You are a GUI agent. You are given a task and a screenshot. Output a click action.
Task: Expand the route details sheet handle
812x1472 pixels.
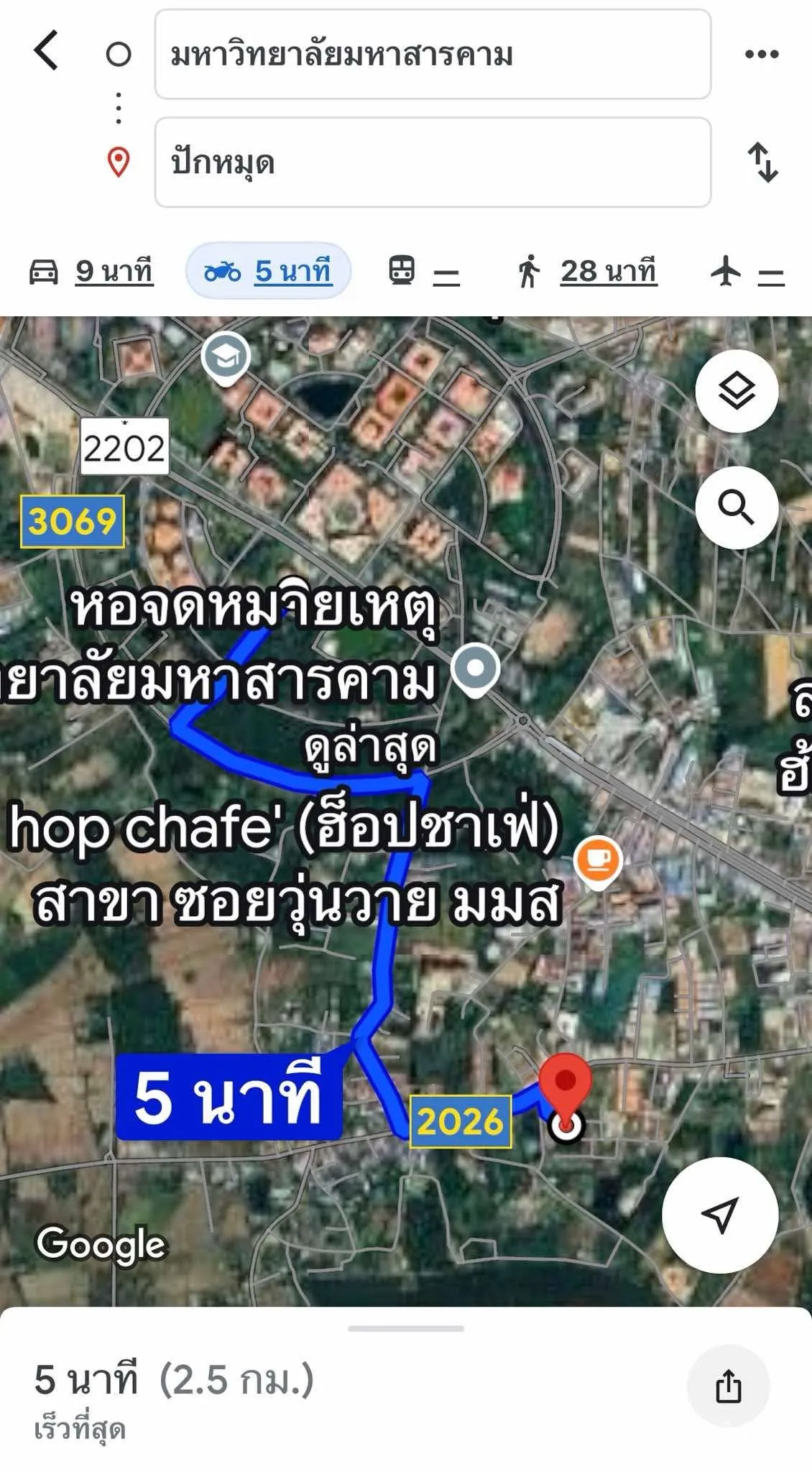coord(406,1328)
